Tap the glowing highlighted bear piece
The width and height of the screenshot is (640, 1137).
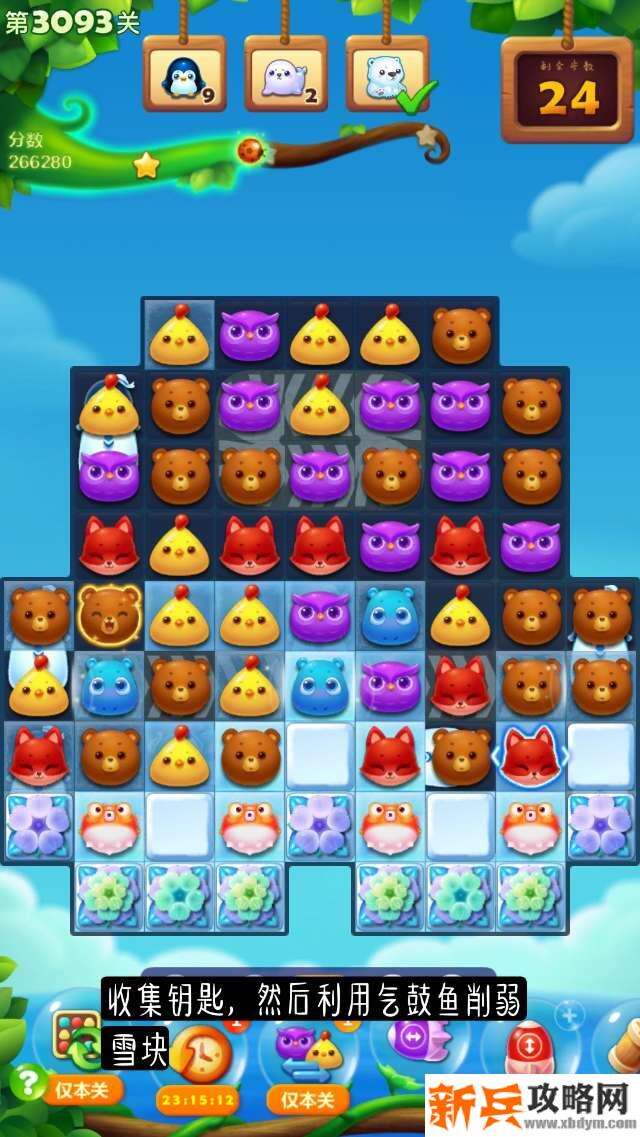[109, 613]
